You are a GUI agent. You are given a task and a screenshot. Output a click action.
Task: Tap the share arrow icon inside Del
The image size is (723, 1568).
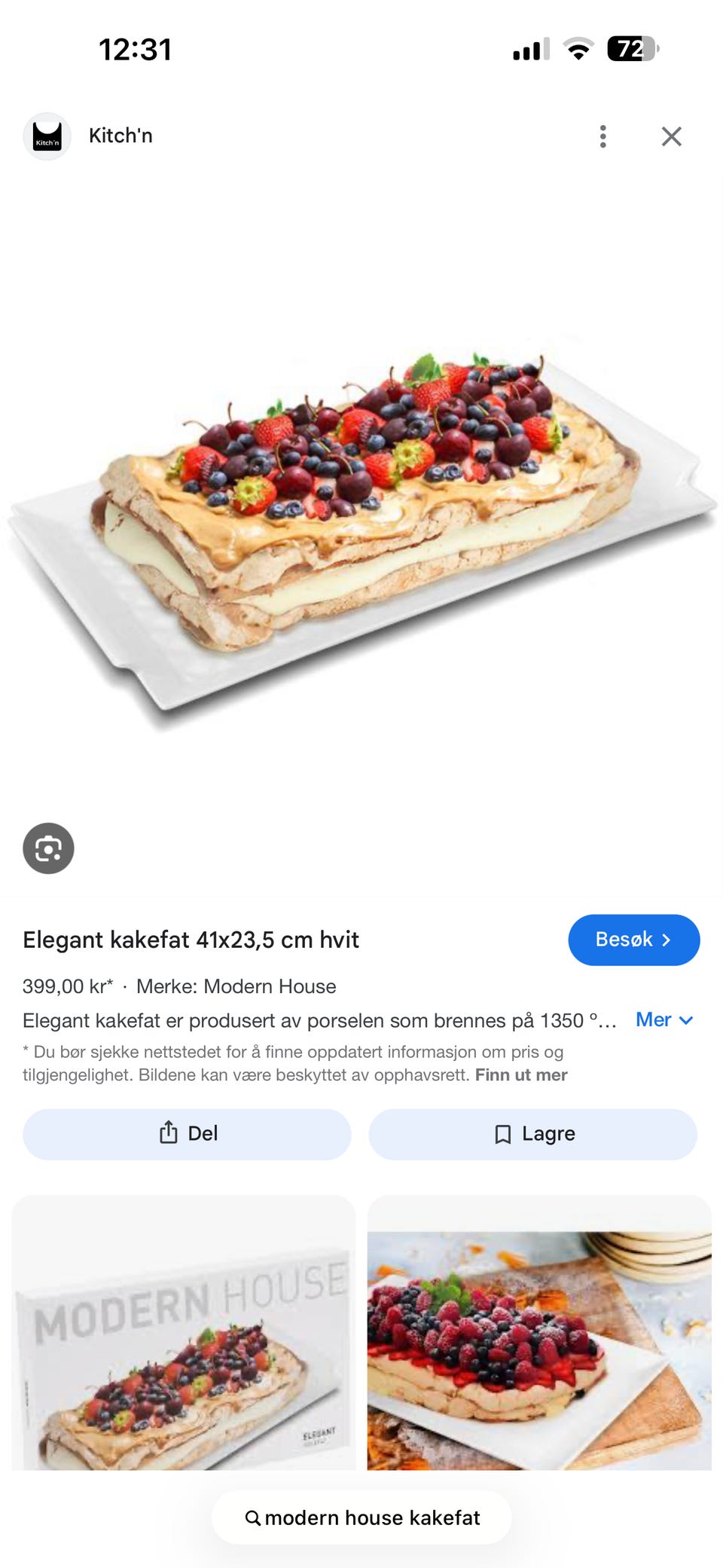pos(169,1133)
